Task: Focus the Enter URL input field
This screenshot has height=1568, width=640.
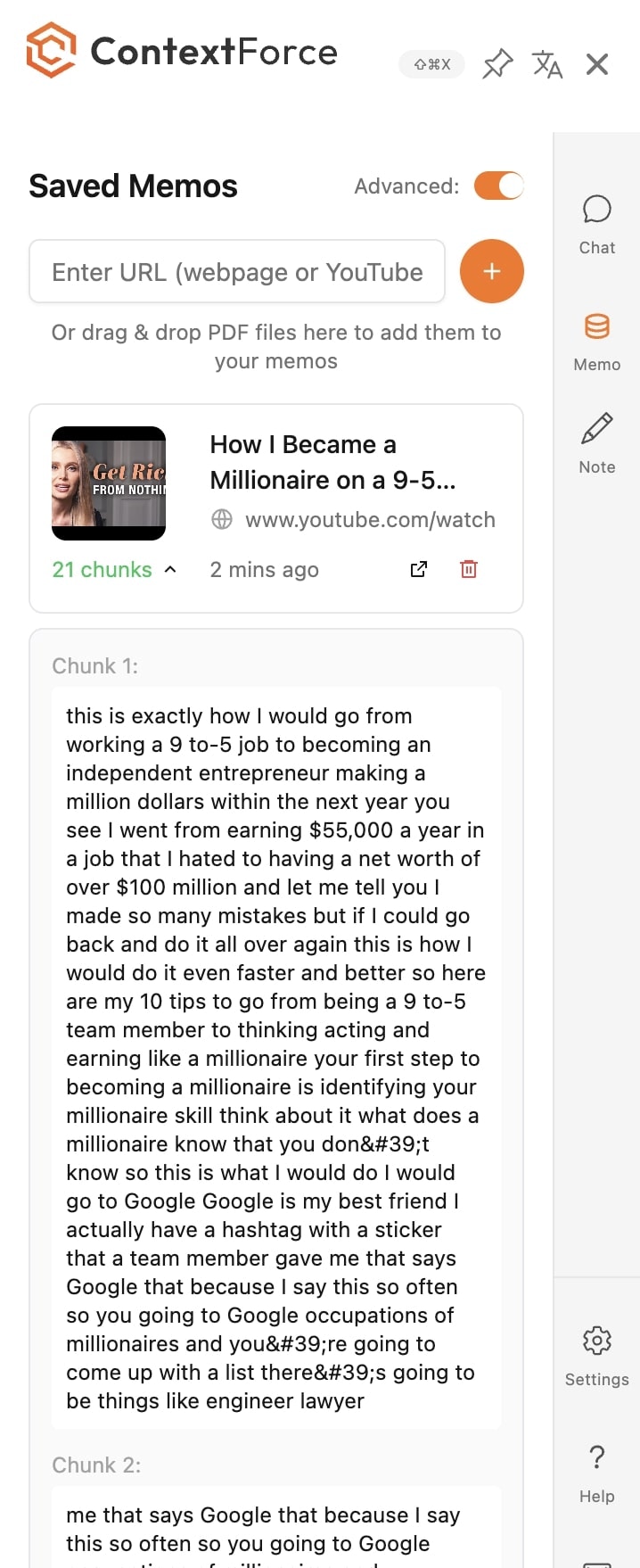Action: pyautogui.click(x=237, y=272)
